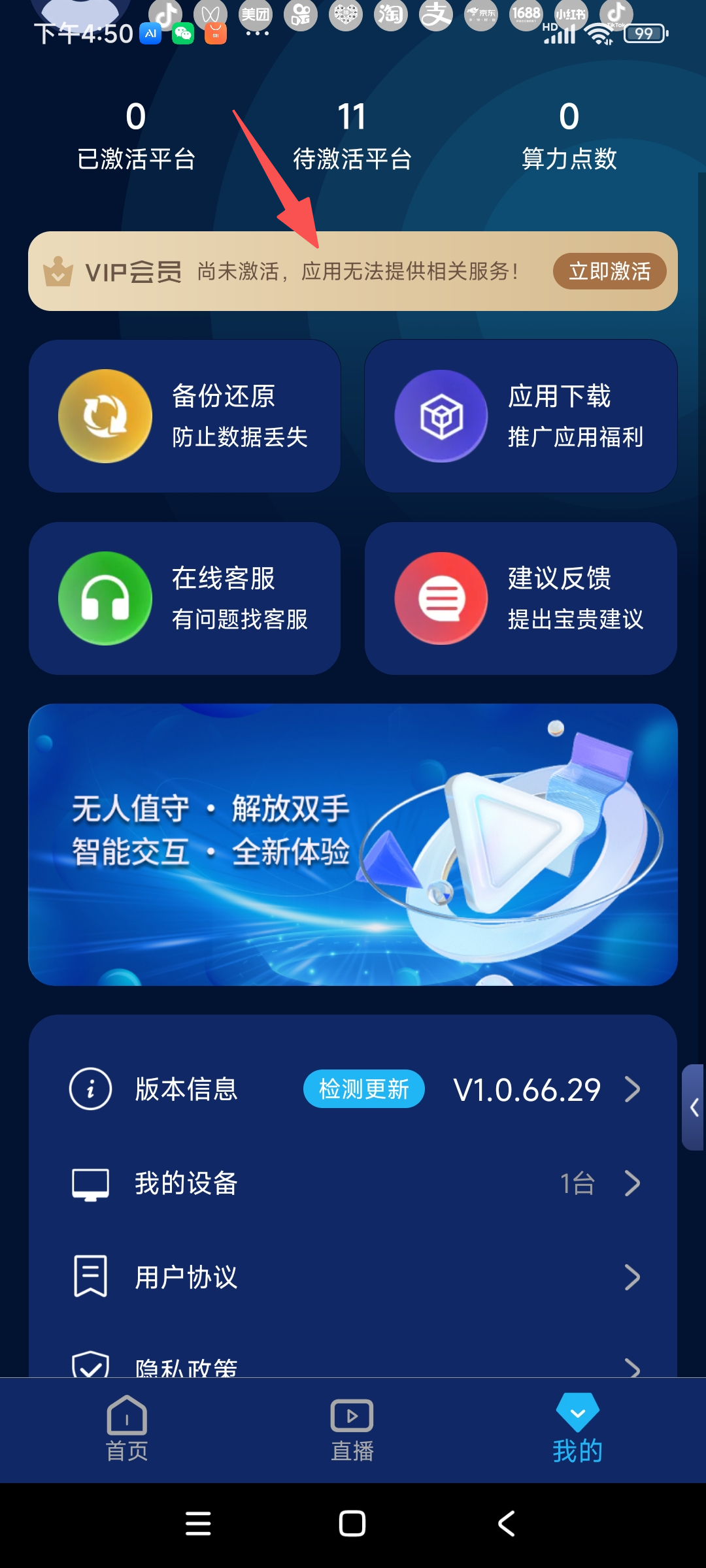Open 建议反馈 feedback card
The height and width of the screenshot is (1568, 706).
(520, 598)
